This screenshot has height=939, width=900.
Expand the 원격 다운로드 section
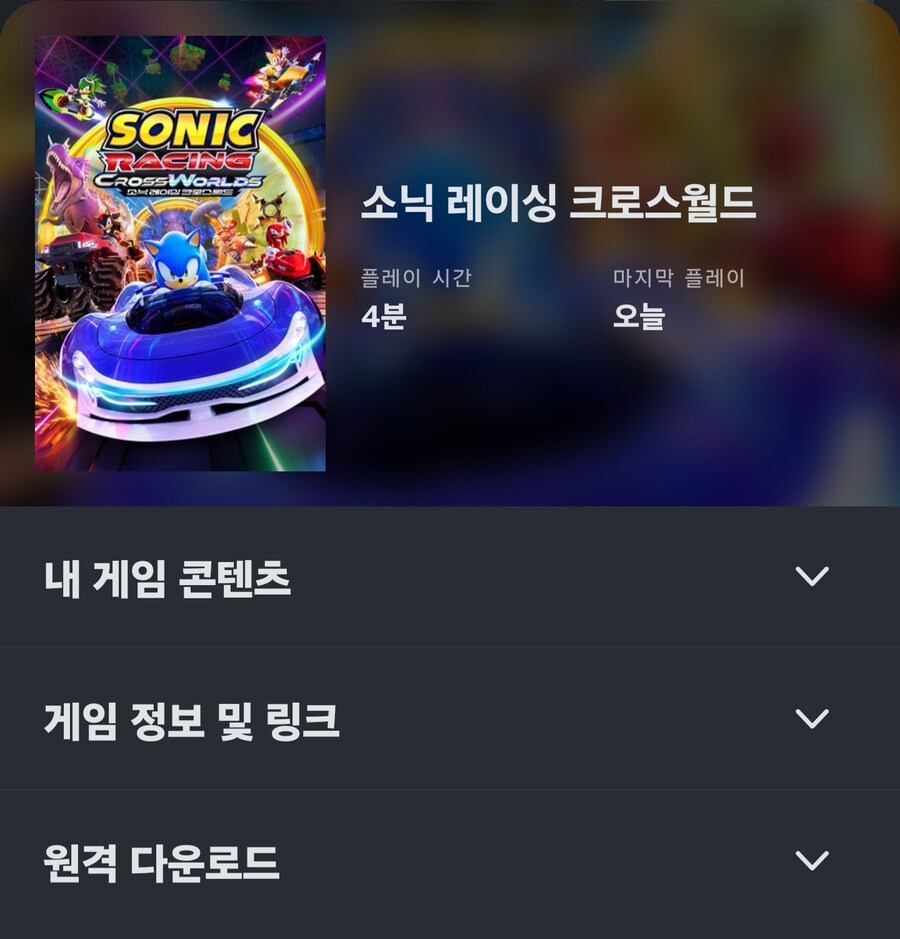pos(811,861)
